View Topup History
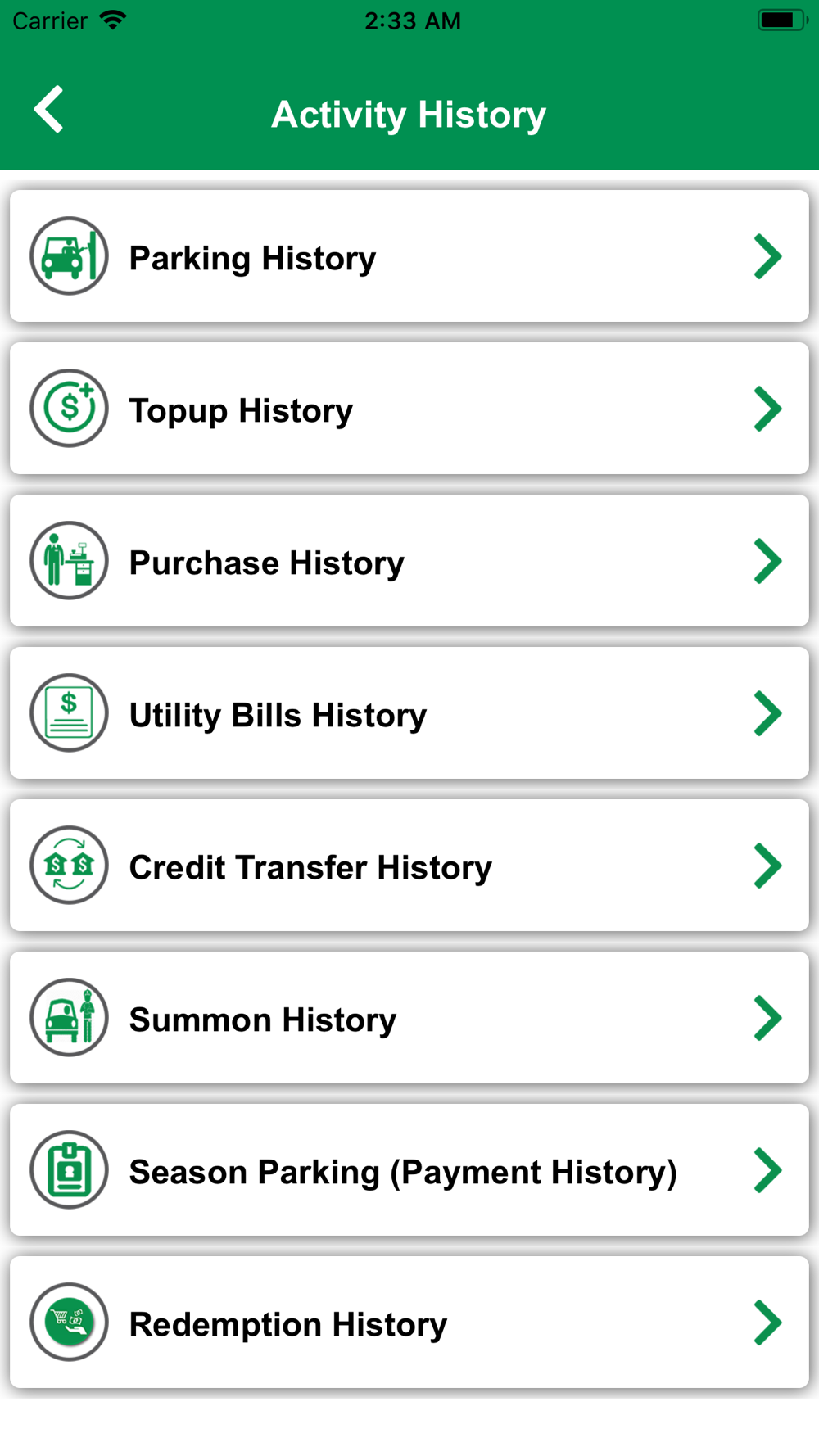Screen dimensions: 819x1456 coord(409,409)
